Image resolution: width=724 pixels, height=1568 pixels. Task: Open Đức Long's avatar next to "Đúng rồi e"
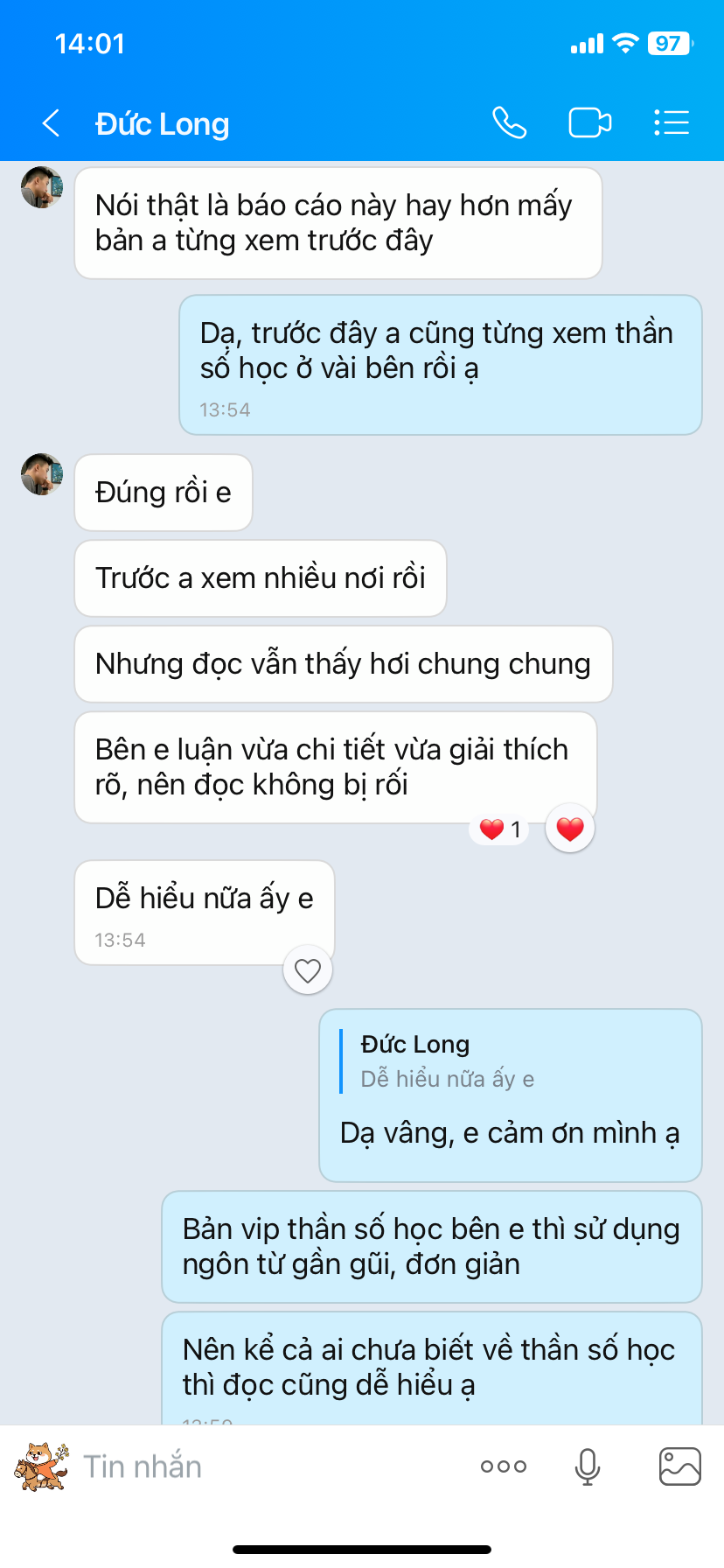point(42,474)
